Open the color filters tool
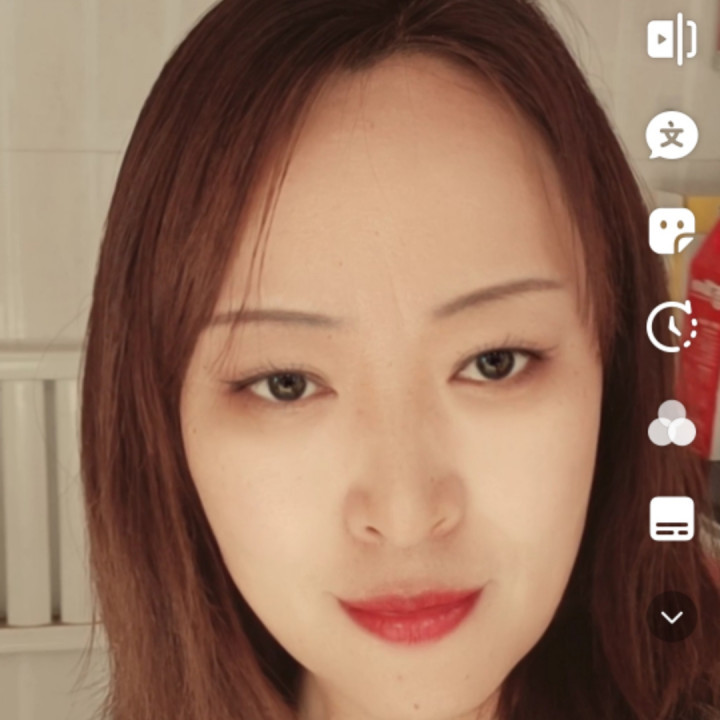Image resolution: width=720 pixels, height=720 pixels. 672,423
